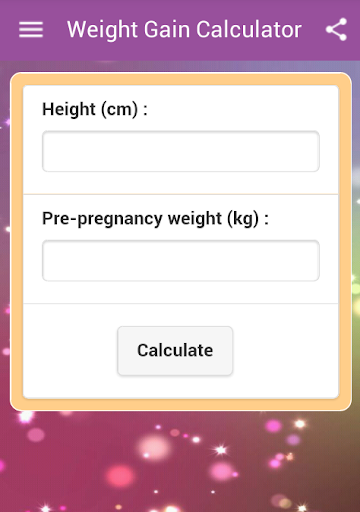Image resolution: width=360 pixels, height=512 pixels.
Task: Hit the Calculate button
Action: (x=175, y=351)
